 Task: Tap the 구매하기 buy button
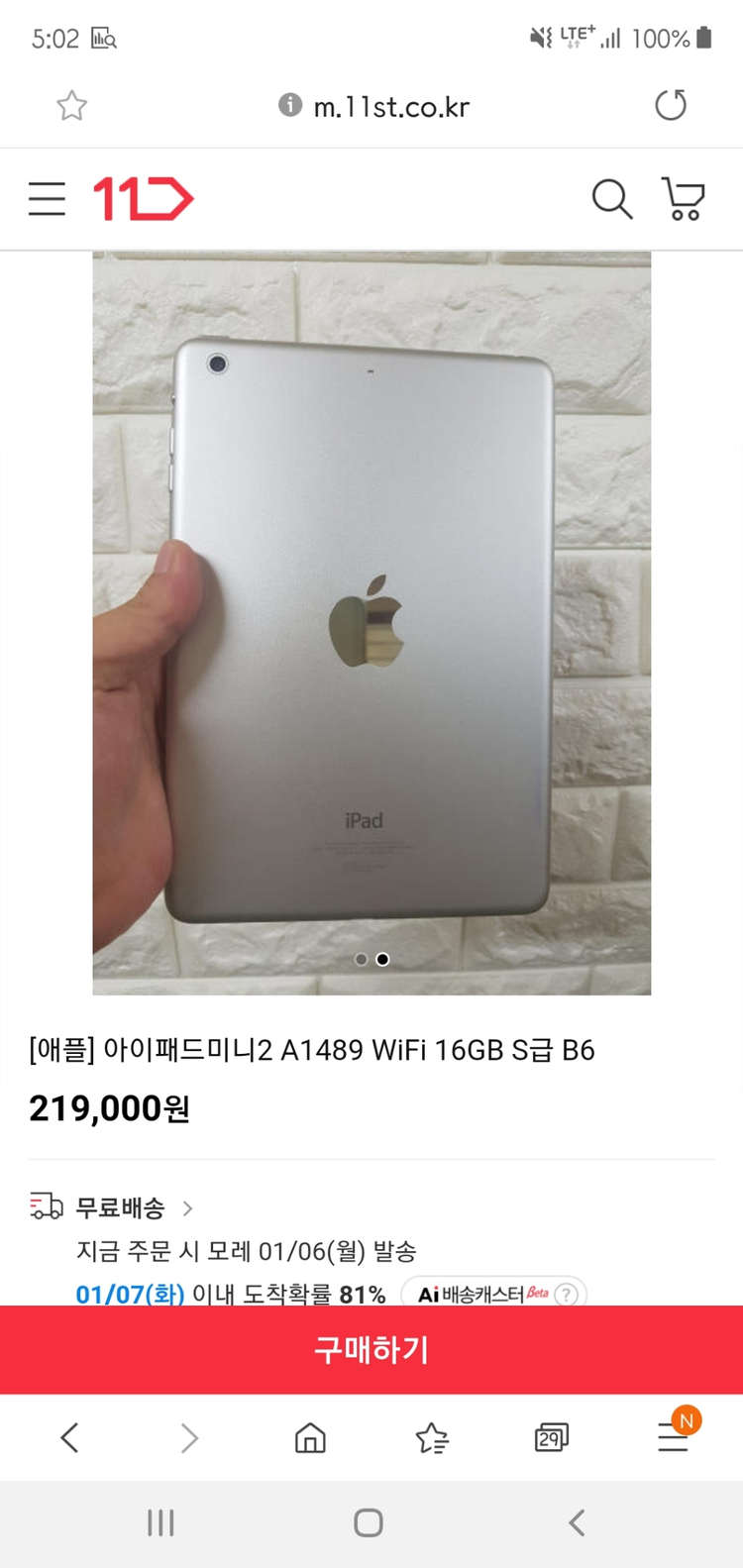pos(371,1350)
